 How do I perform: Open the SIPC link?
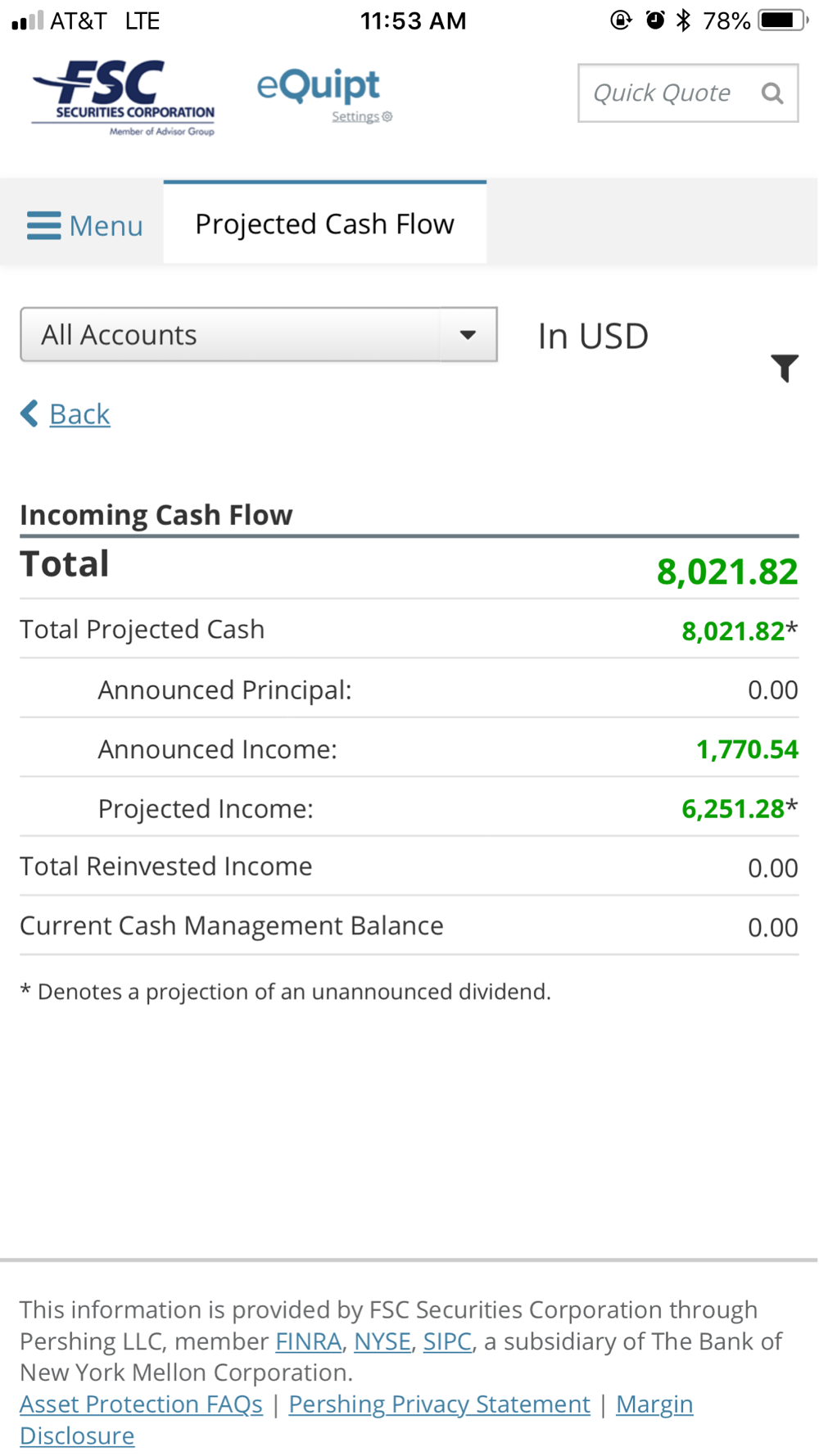tap(447, 1341)
